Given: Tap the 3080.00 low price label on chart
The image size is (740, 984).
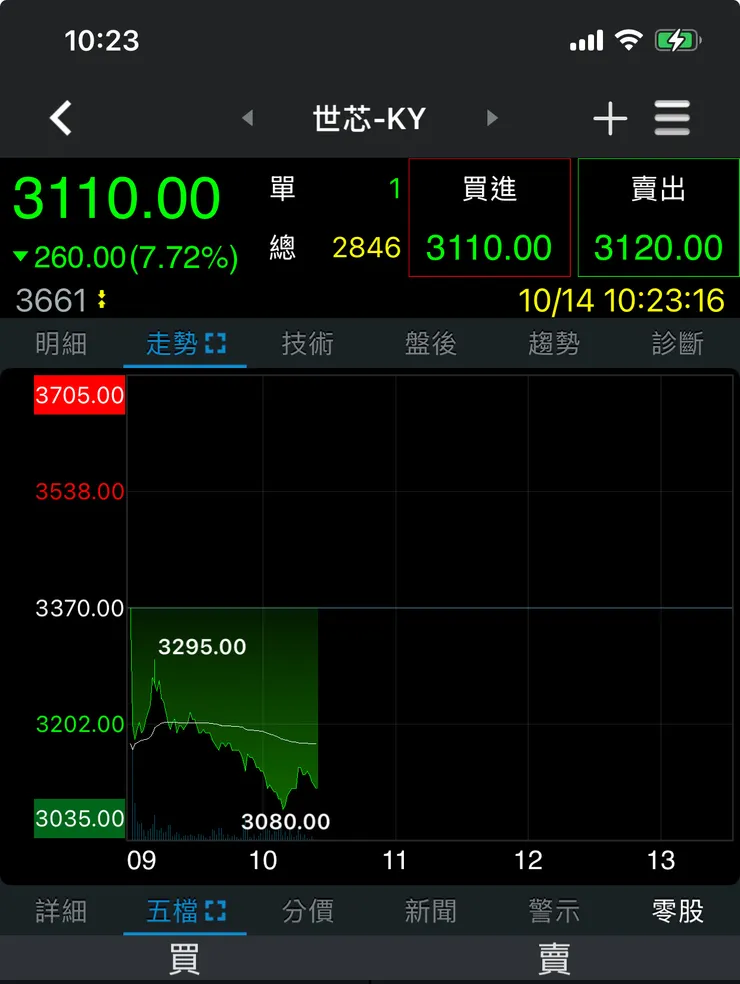Looking at the screenshot, I should click(x=287, y=820).
